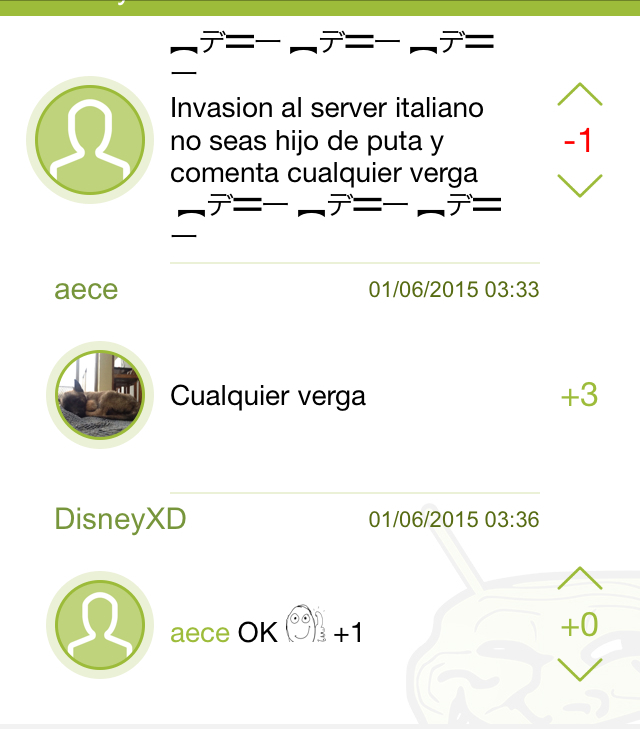
Task: Open the aece mention in DisneyXD's reply
Action: pos(200,633)
